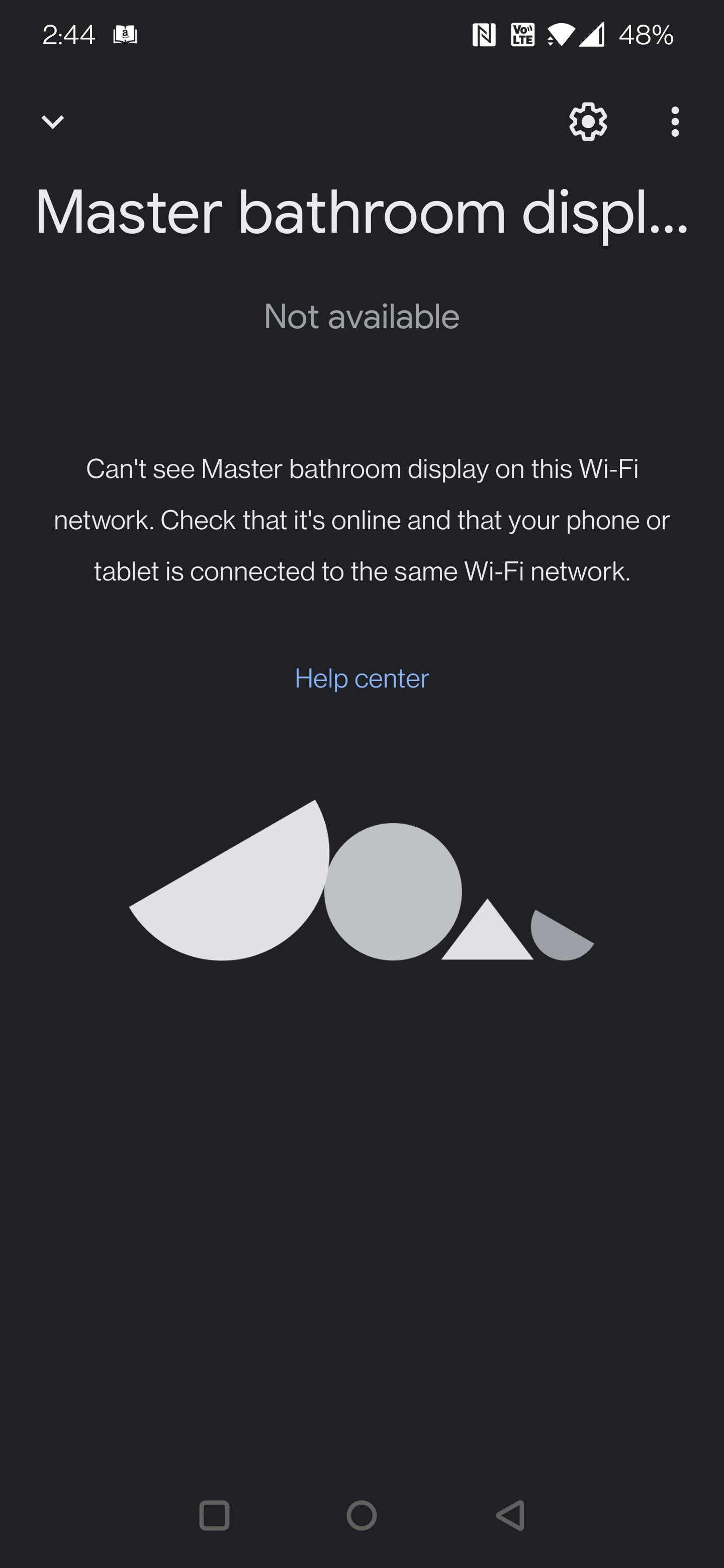Open the Help center link
The width and height of the screenshot is (724, 1568).
361,678
